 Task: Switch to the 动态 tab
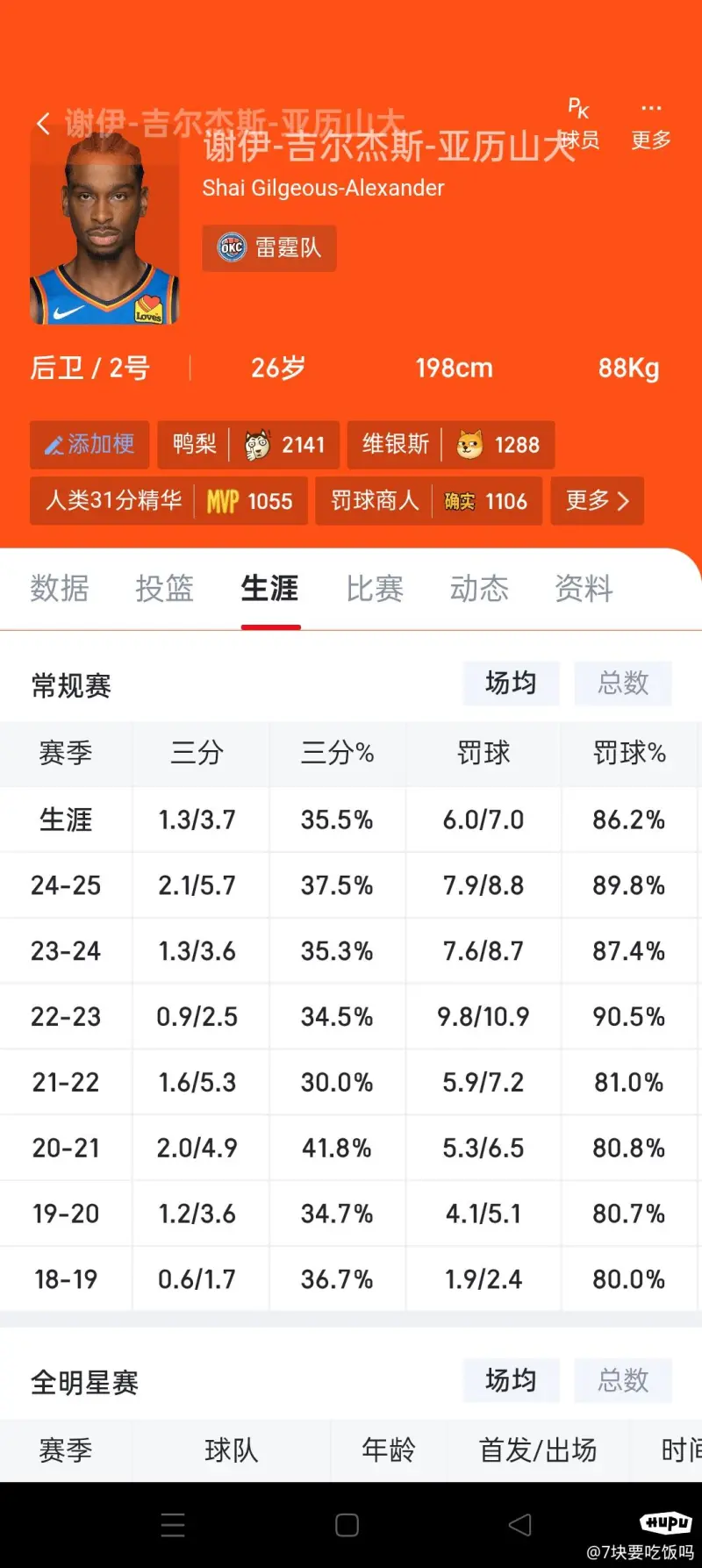click(480, 588)
